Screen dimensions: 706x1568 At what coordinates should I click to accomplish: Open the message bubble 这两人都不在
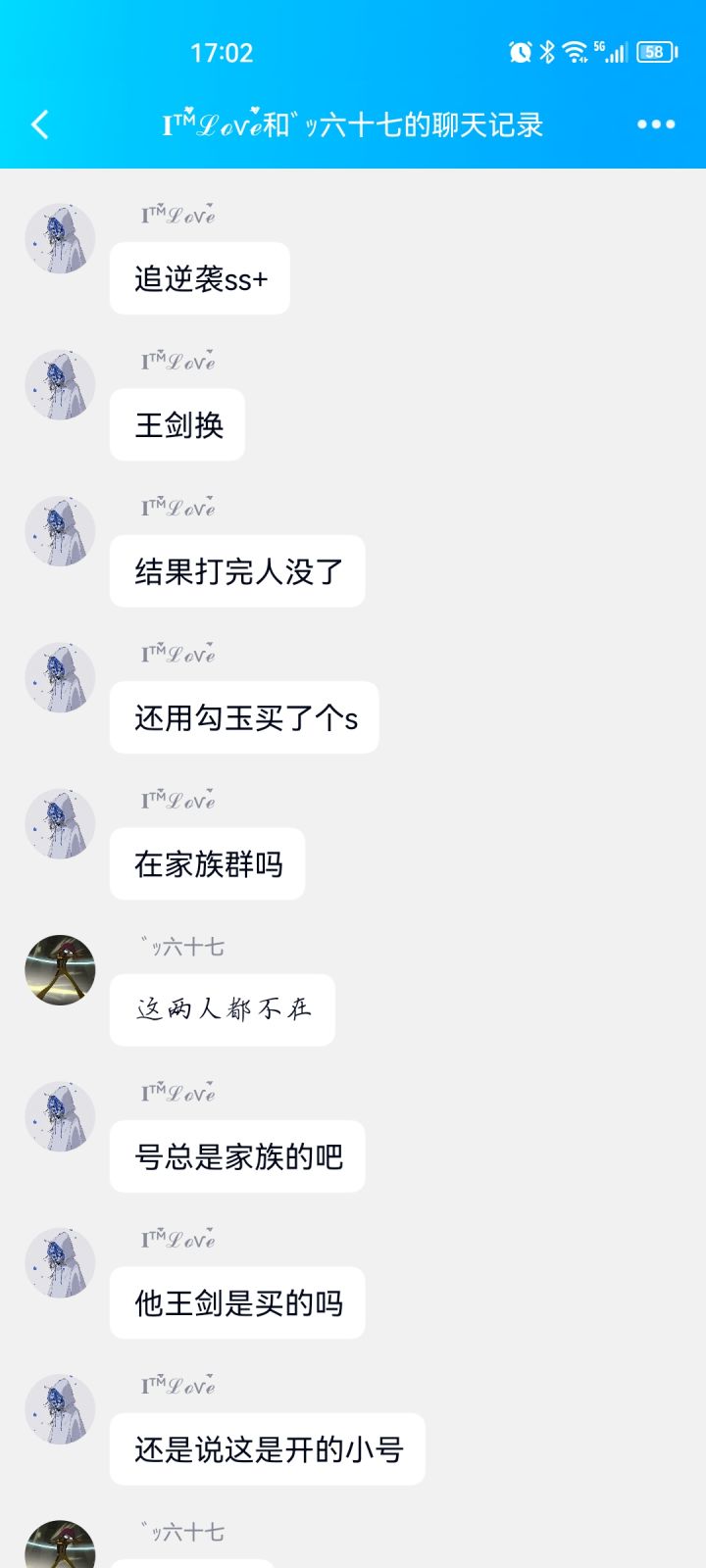point(223,1009)
